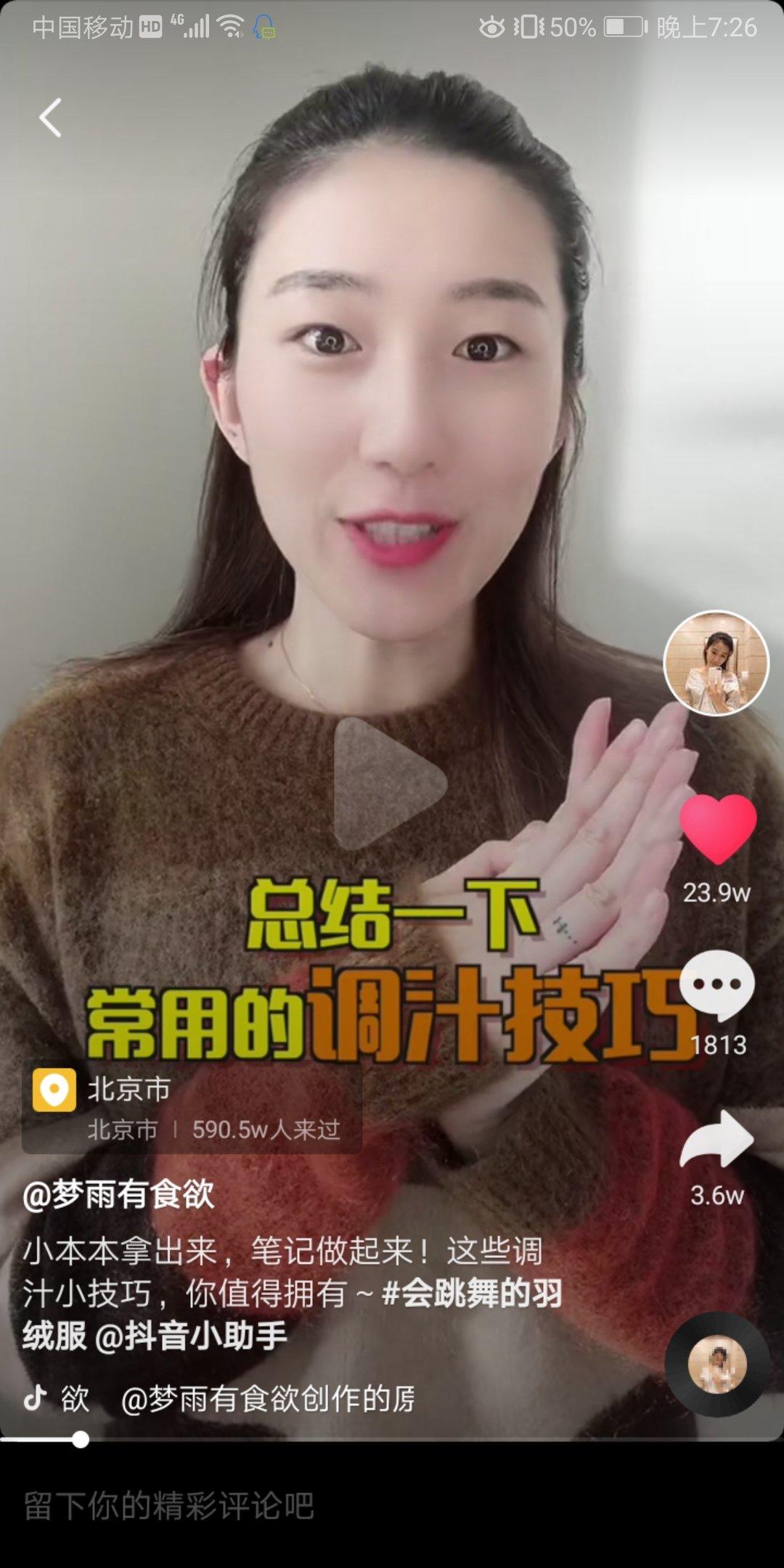Image resolution: width=784 pixels, height=1568 pixels.
Task: Tap the red heart like icon
Action: click(x=717, y=828)
